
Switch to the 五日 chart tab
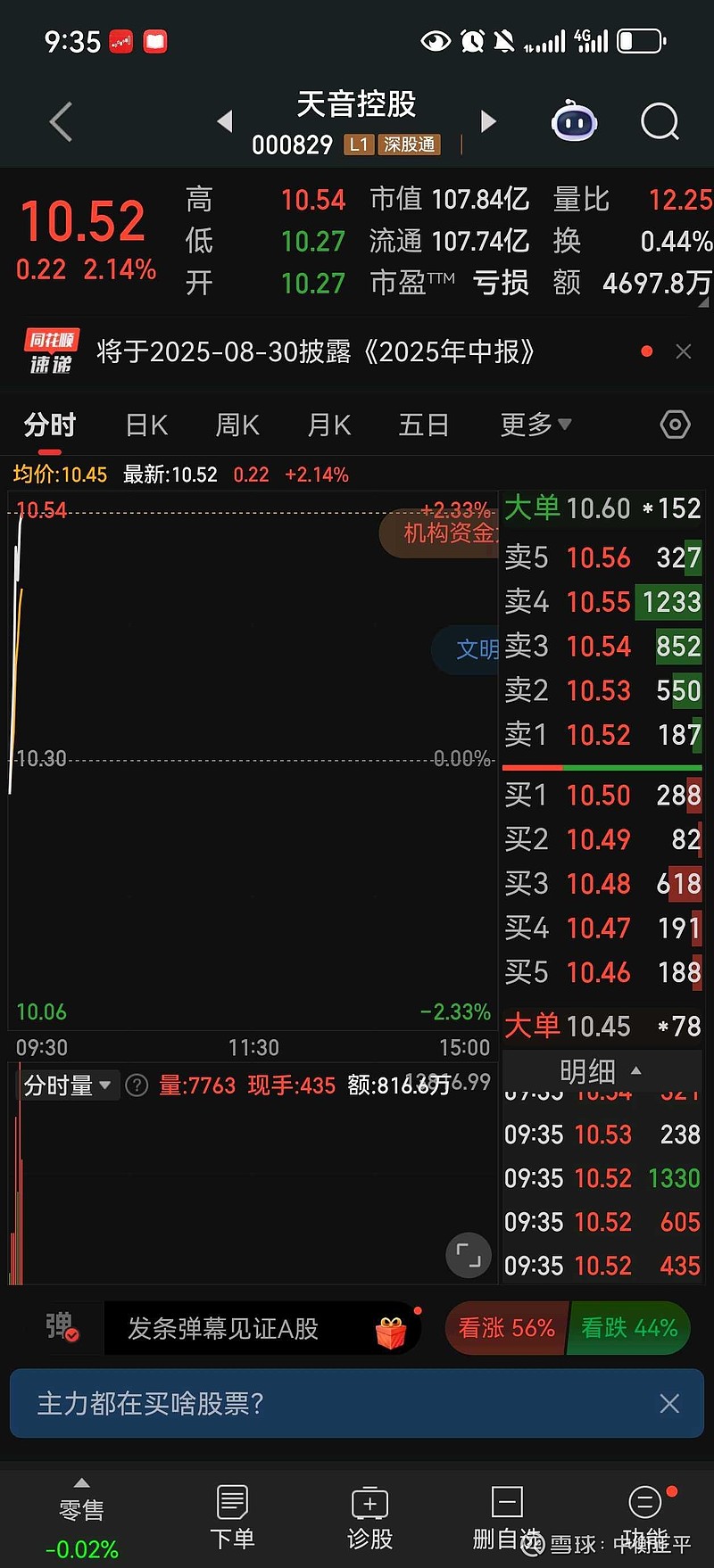tap(423, 425)
